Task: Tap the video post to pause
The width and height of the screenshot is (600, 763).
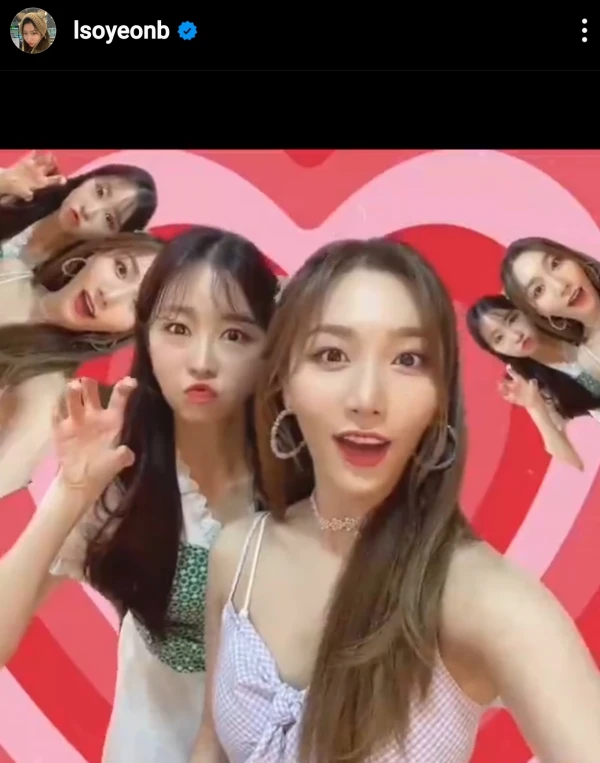Action: click(300, 455)
